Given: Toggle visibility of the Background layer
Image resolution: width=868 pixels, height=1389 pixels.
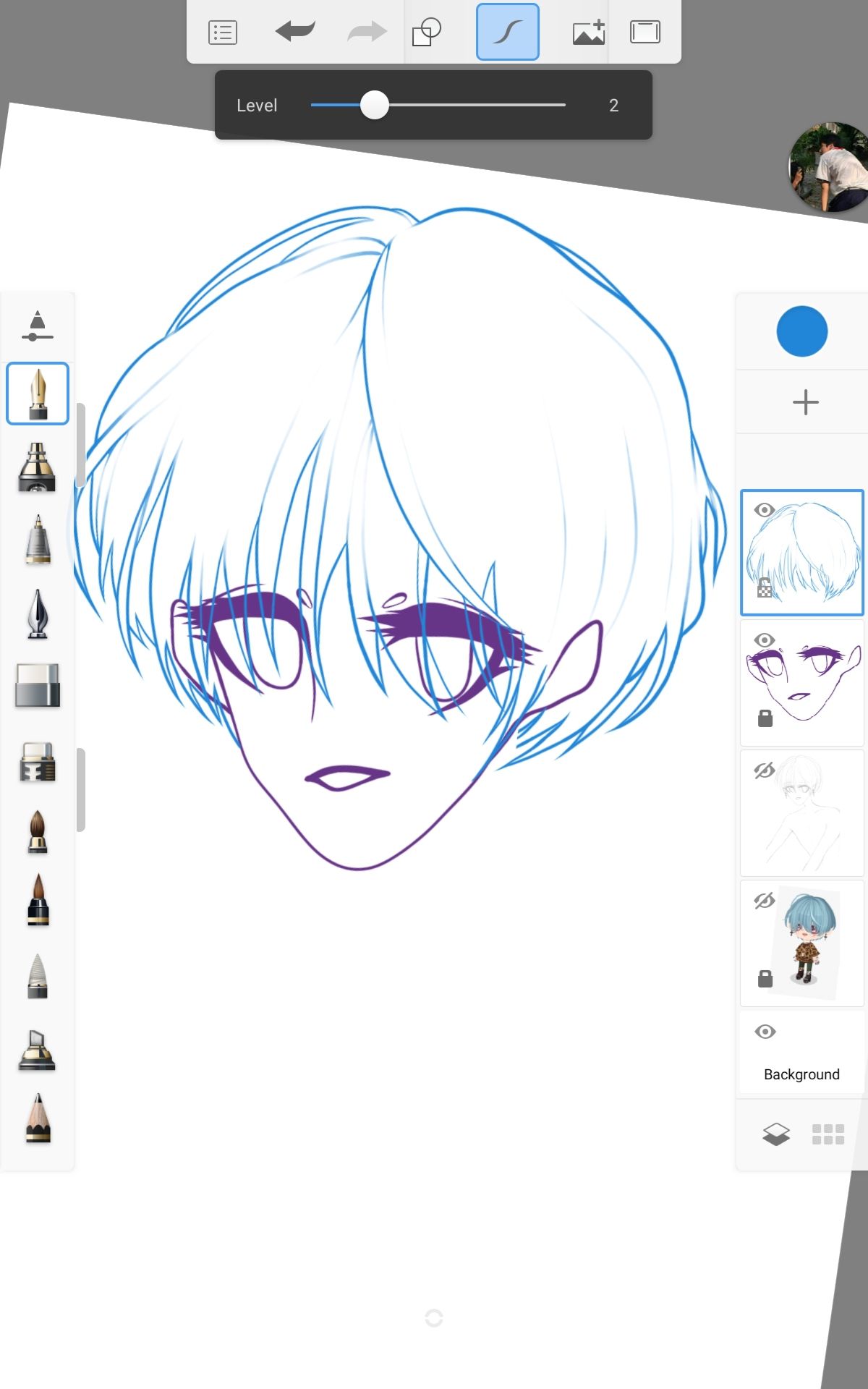Looking at the screenshot, I should [x=765, y=1032].
